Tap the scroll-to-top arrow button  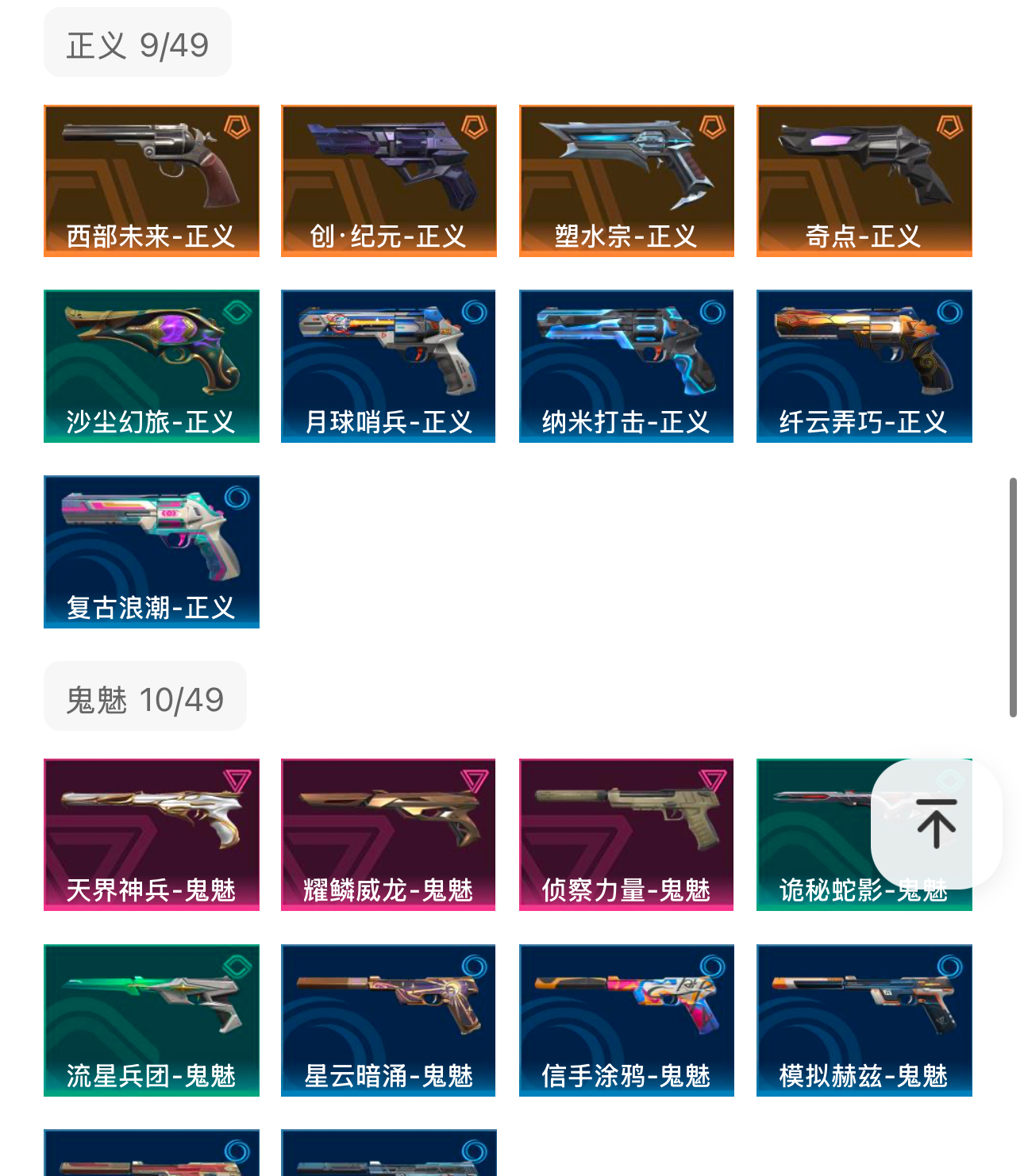click(936, 824)
